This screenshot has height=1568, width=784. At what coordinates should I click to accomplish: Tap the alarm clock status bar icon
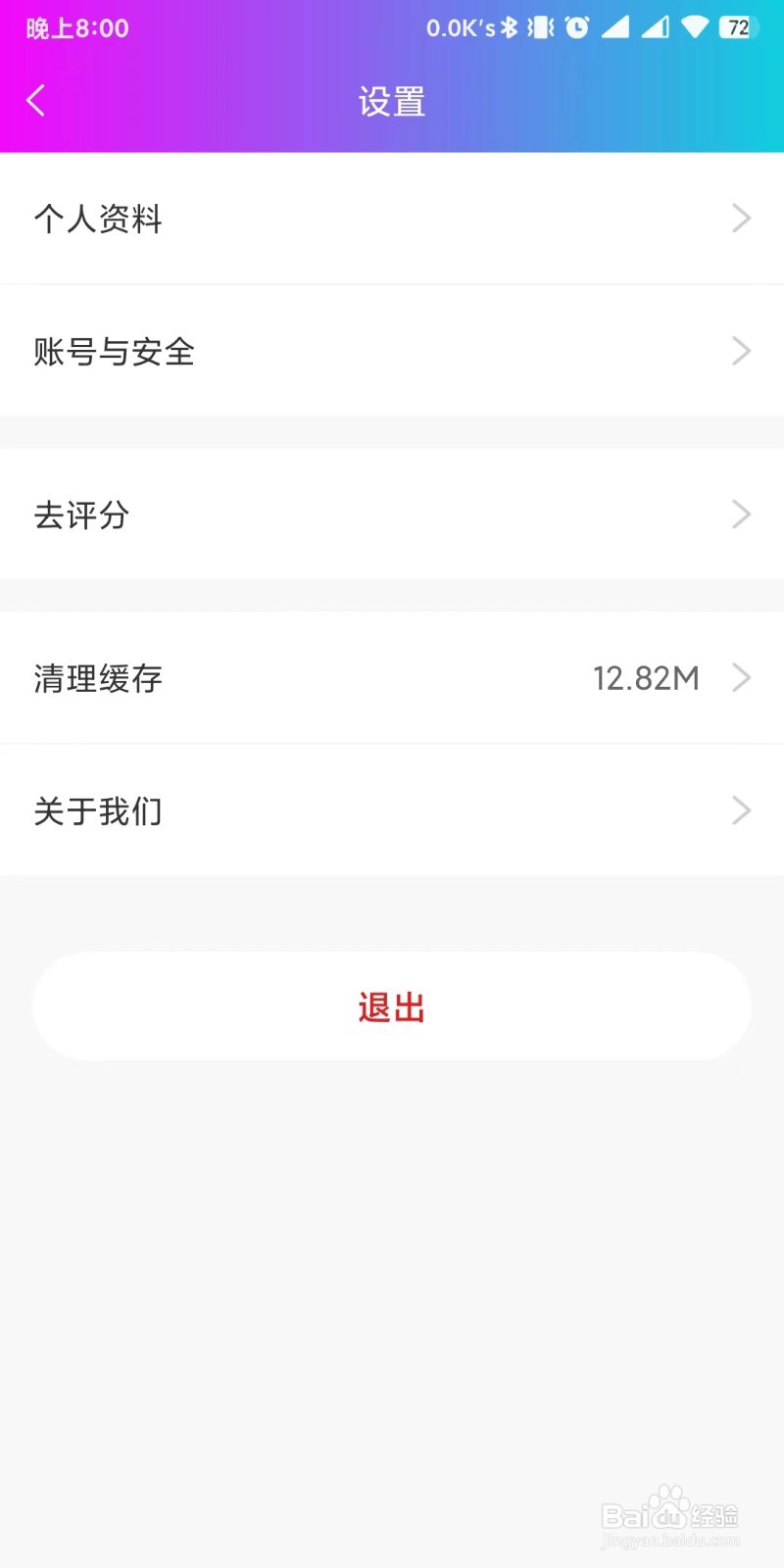[x=578, y=27]
